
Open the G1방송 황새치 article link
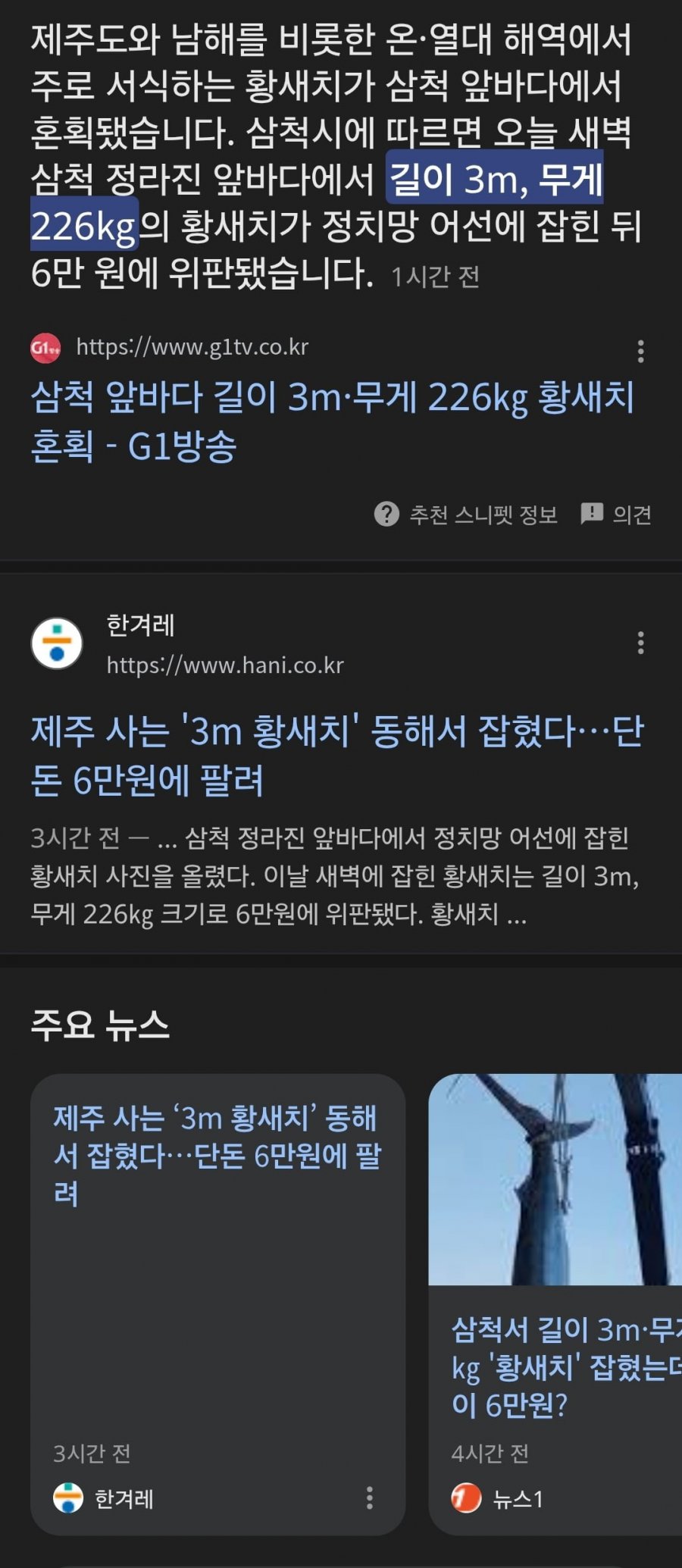click(332, 420)
